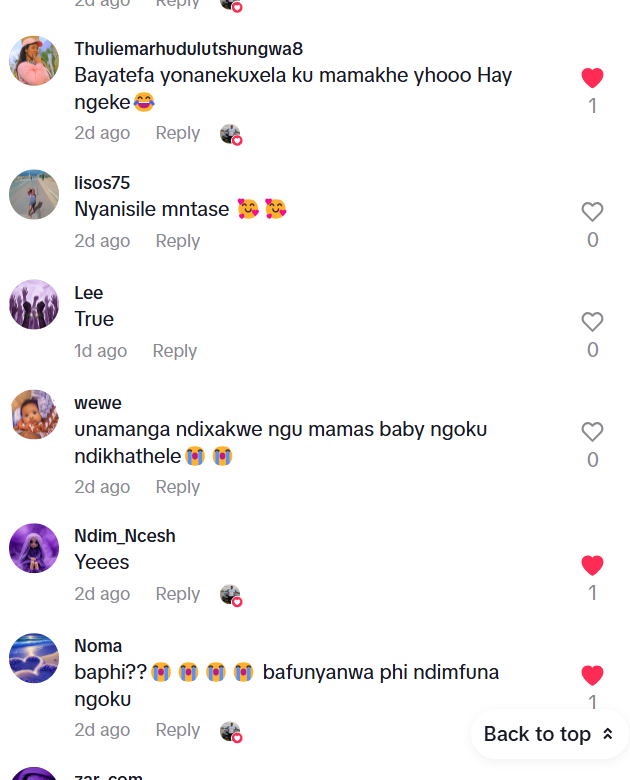Viewport: 630px width, 780px height.
Task: Remove like from Ndim_Ncesh's comment
Action: [592, 565]
